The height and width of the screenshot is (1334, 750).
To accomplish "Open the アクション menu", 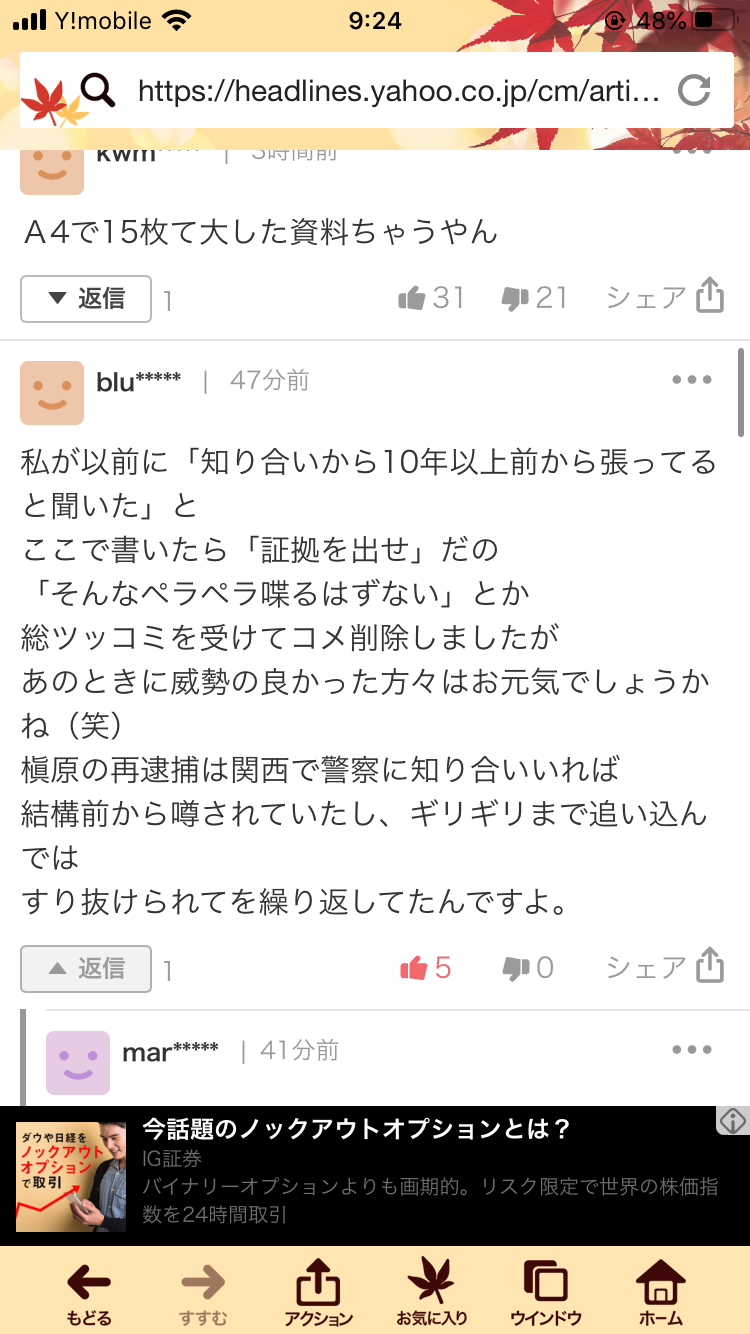I will click(x=318, y=1292).
